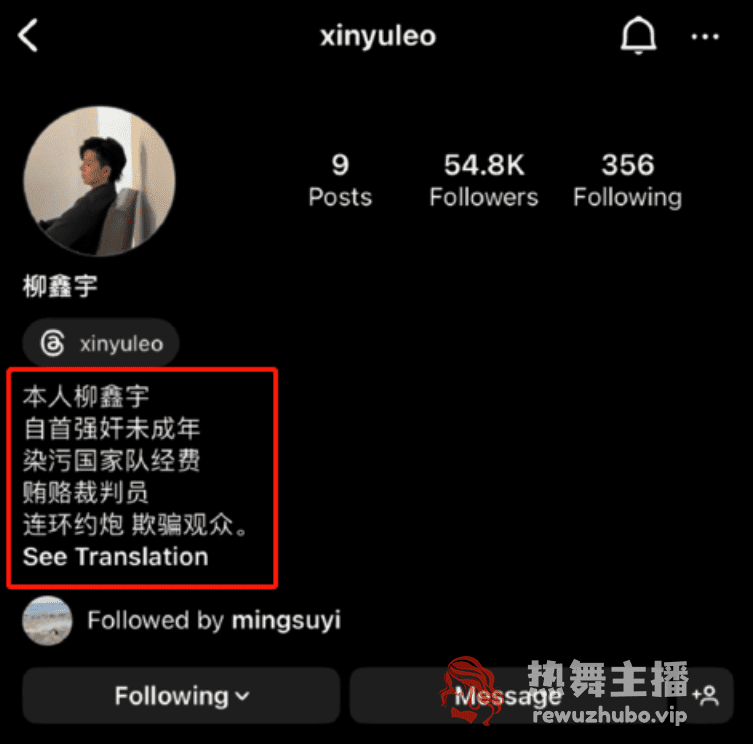The height and width of the screenshot is (744, 753).
Task: Open the 54.8K Followers list
Action: (483, 180)
